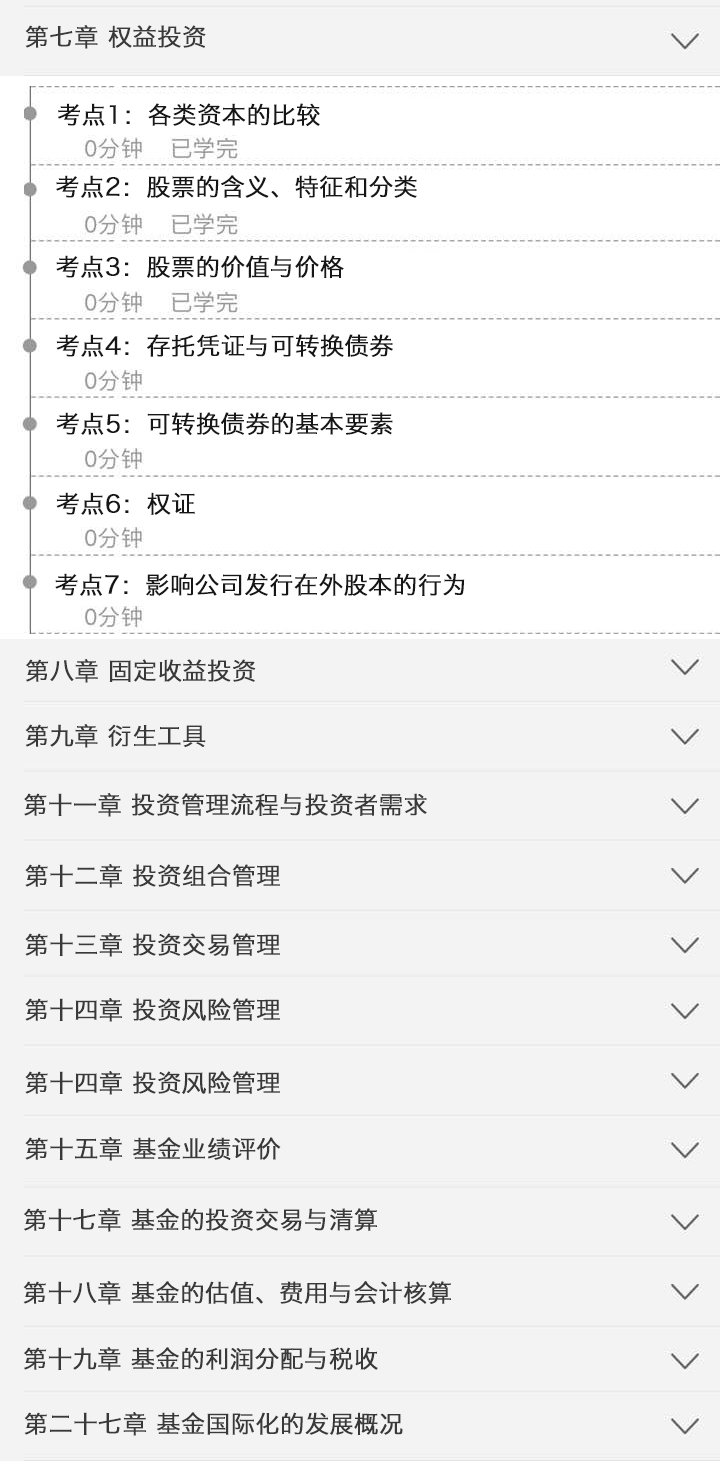The width and height of the screenshot is (720, 1461).
Task: Expand chapter 第八章 固定收益投资
Action: 360,669
